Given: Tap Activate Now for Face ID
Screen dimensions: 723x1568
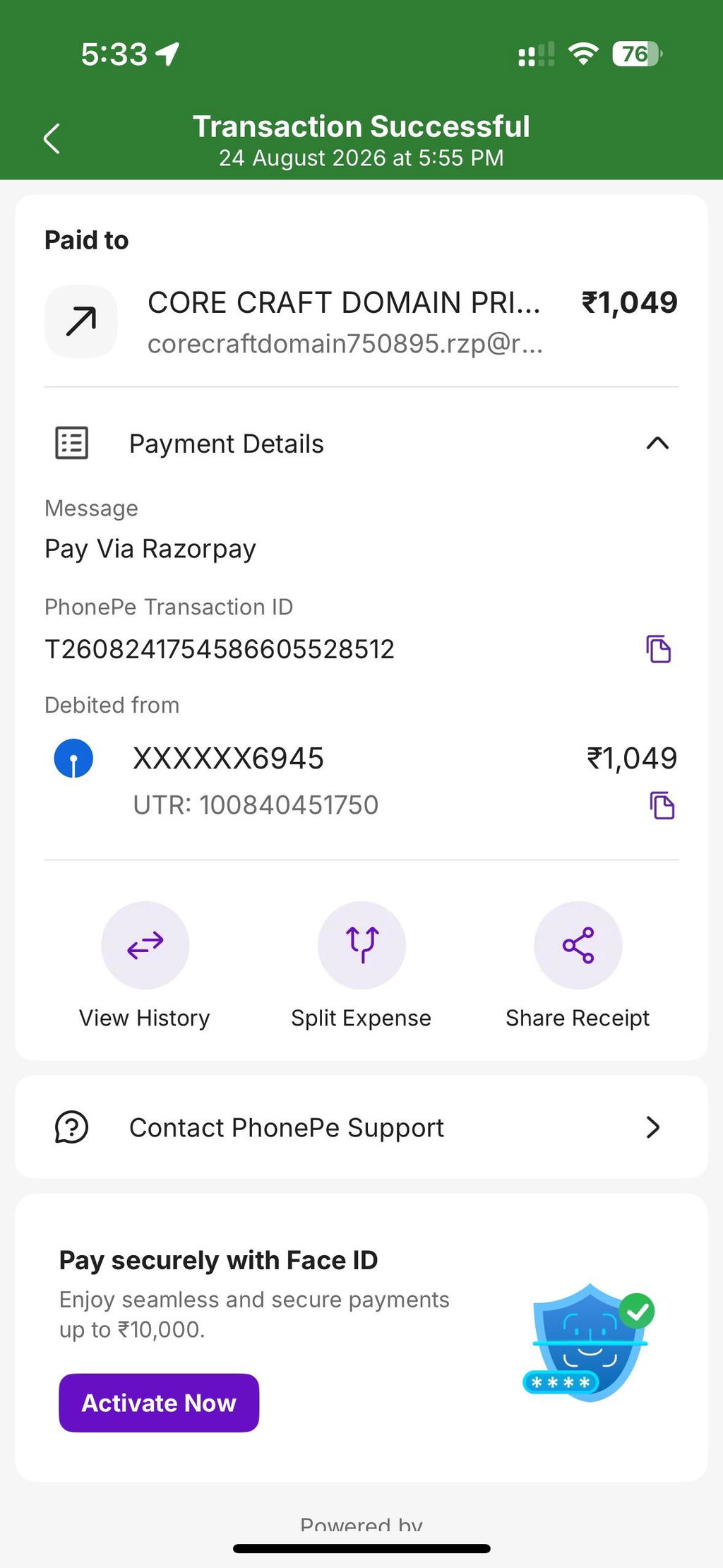Looking at the screenshot, I should (x=159, y=1403).
